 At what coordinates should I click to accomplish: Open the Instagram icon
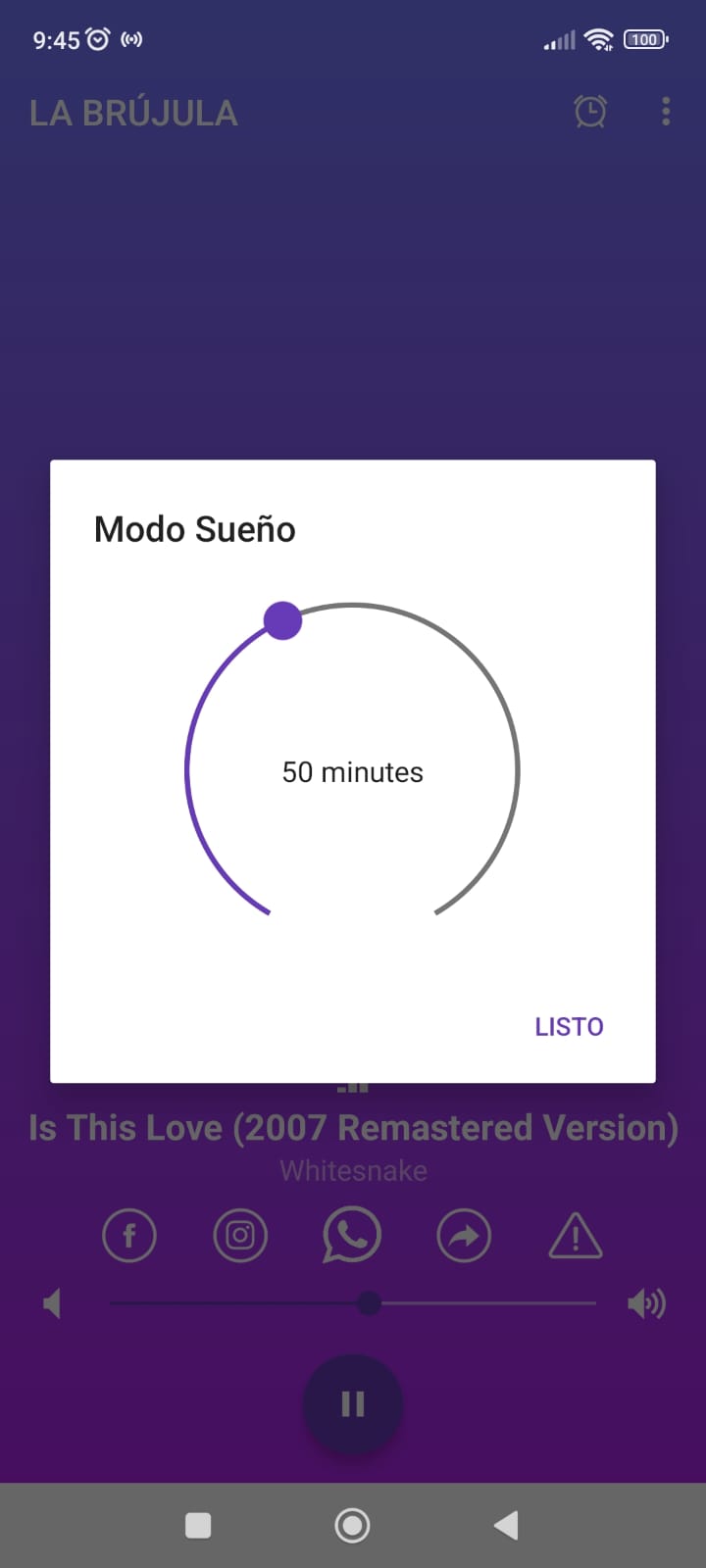[240, 1236]
